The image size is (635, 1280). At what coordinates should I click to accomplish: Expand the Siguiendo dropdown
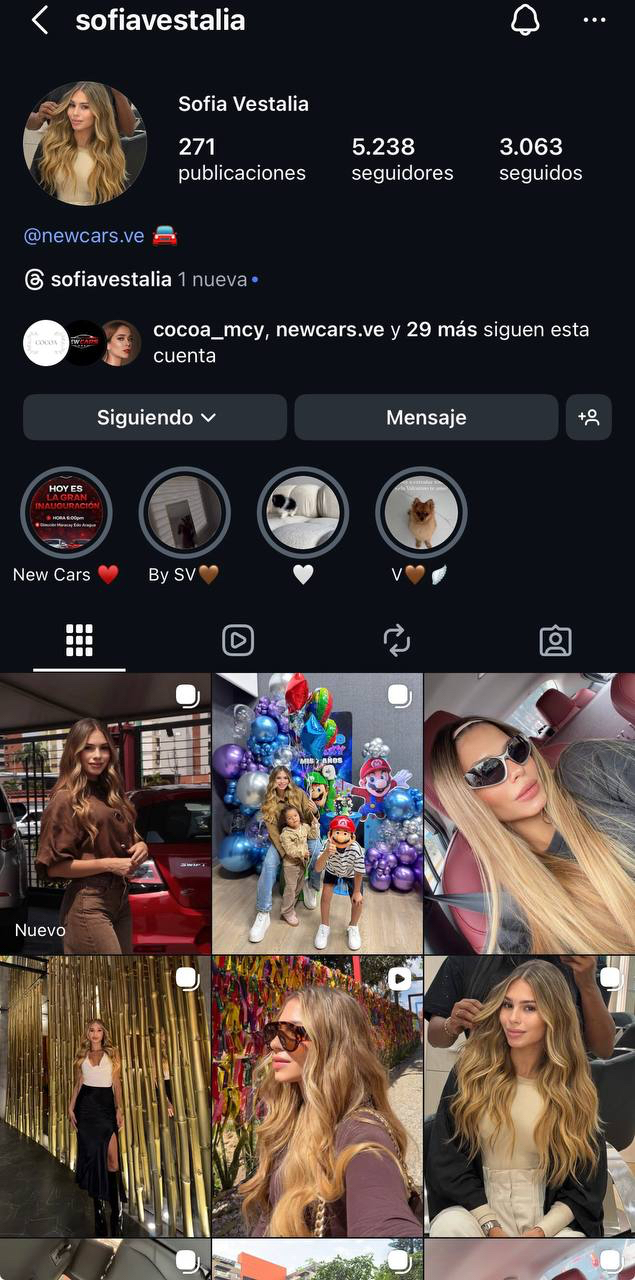(x=155, y=417)
